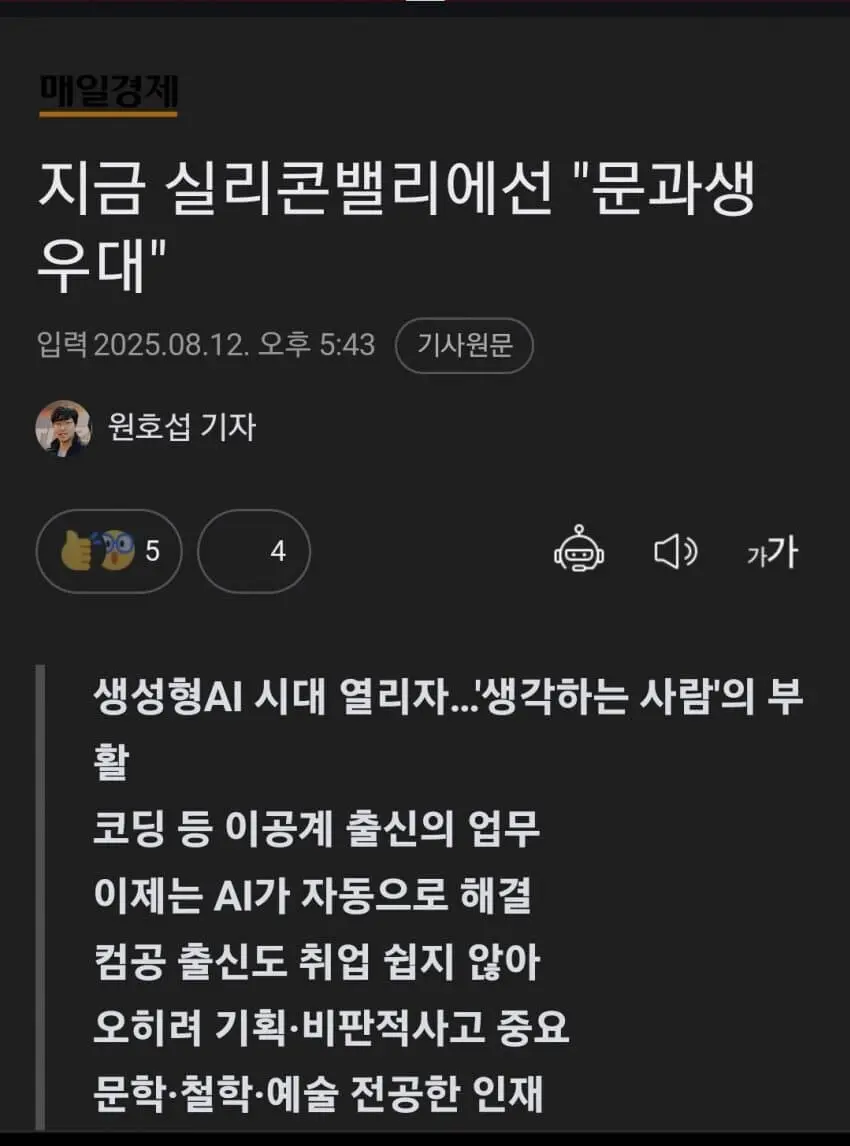Listen to the article with the speaker icon
The image size is (850, 1146).
click(x=675, y=551)
